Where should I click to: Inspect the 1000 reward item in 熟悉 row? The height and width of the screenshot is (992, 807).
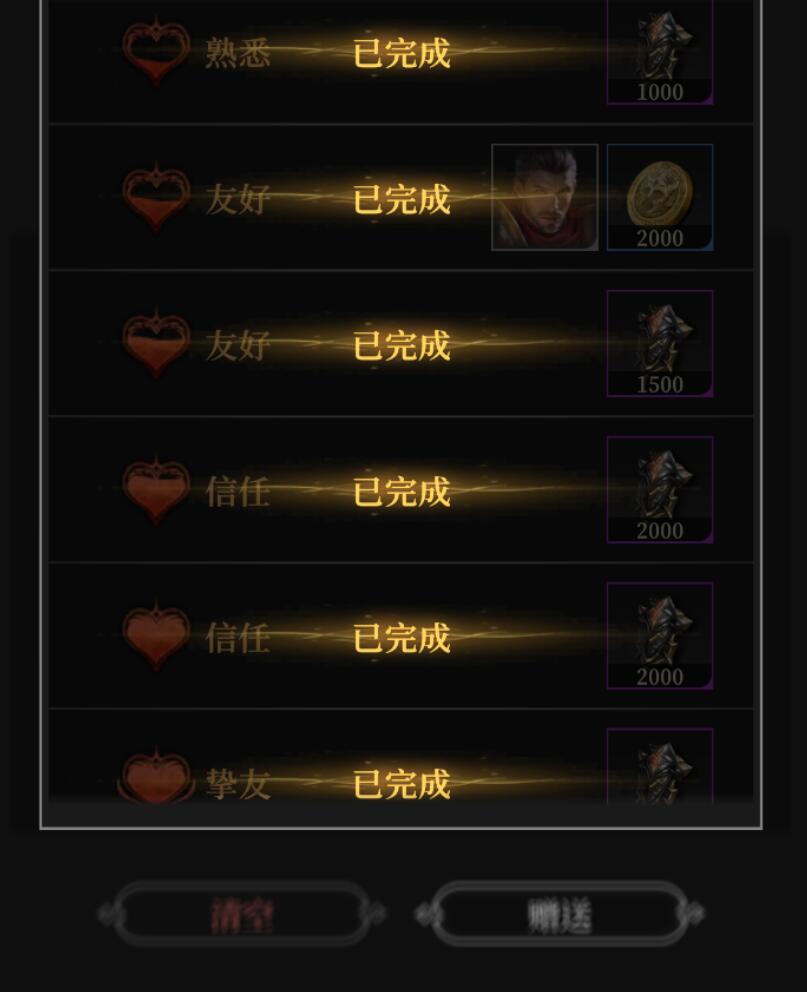click(660, 52)
